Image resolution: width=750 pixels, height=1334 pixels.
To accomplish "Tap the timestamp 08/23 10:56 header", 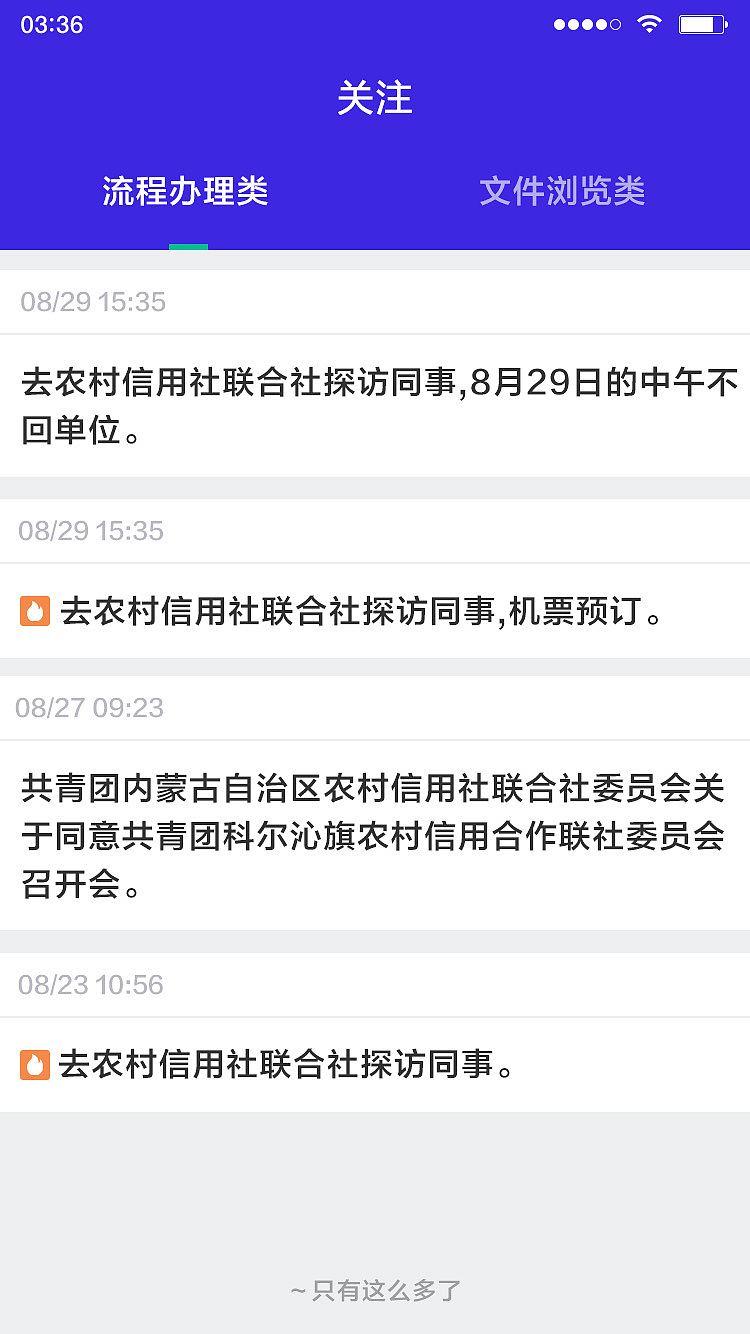I will pos(91,985).
